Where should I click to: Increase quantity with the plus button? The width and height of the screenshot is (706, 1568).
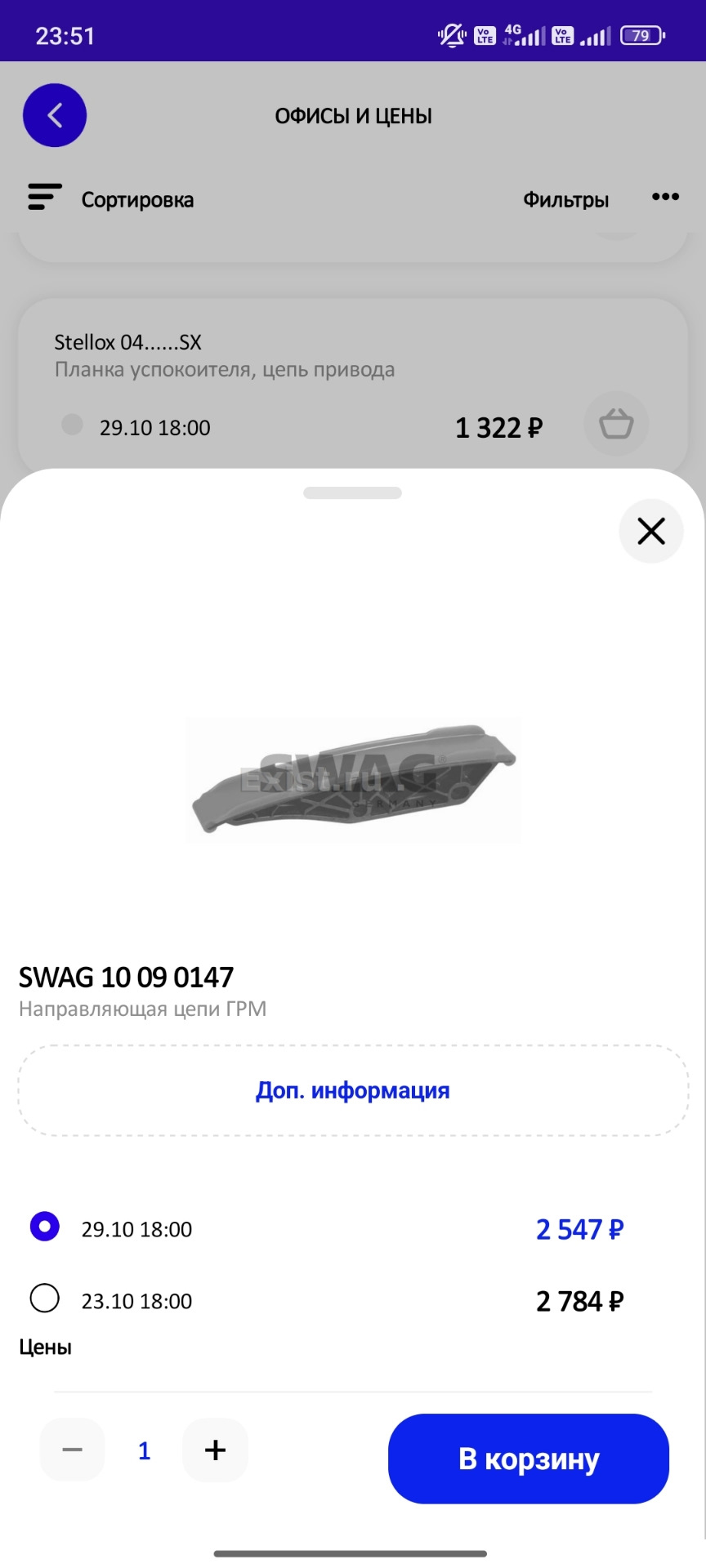click(215, 1450)
